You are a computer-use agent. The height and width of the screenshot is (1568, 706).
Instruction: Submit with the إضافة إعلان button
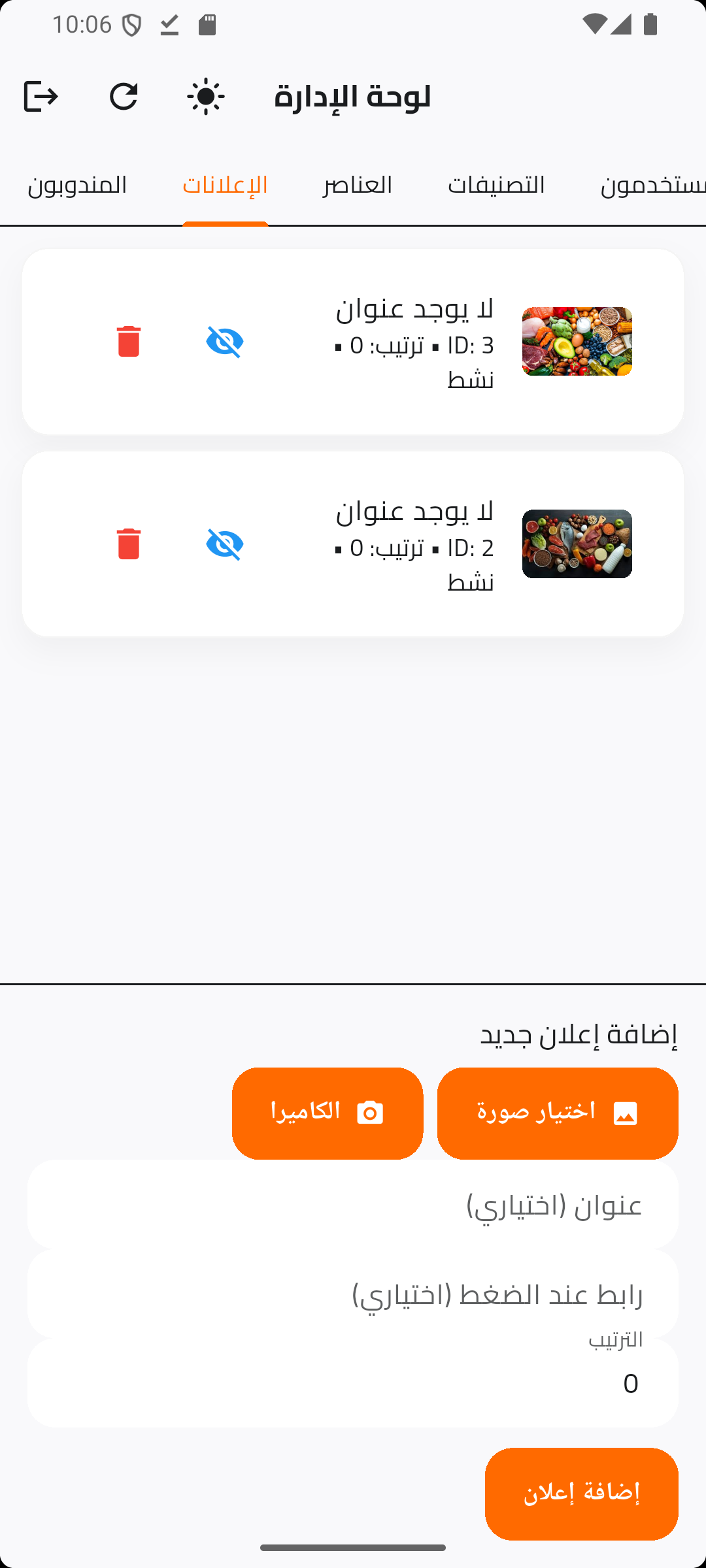[581, 1494]
